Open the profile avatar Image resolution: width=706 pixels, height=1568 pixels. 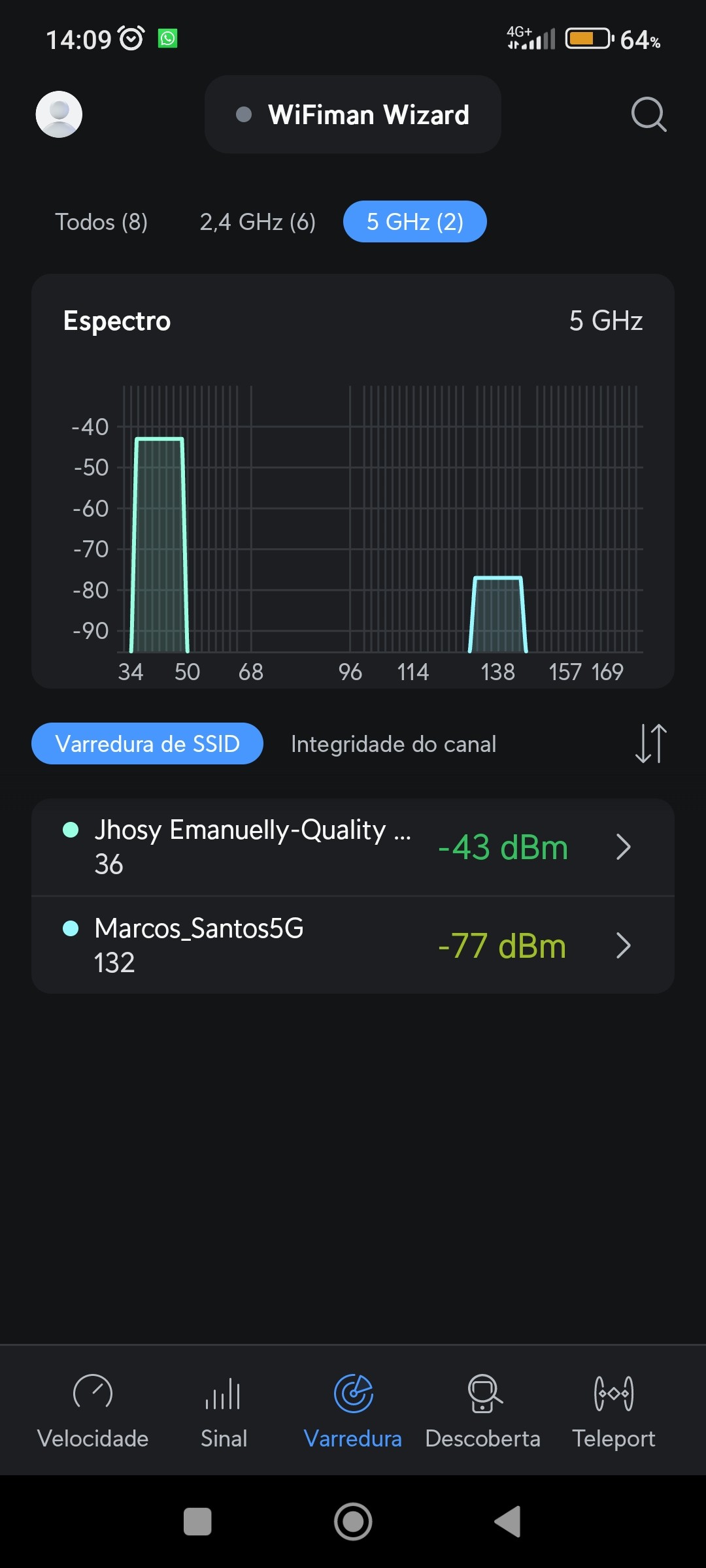click(x=59, y=114)
